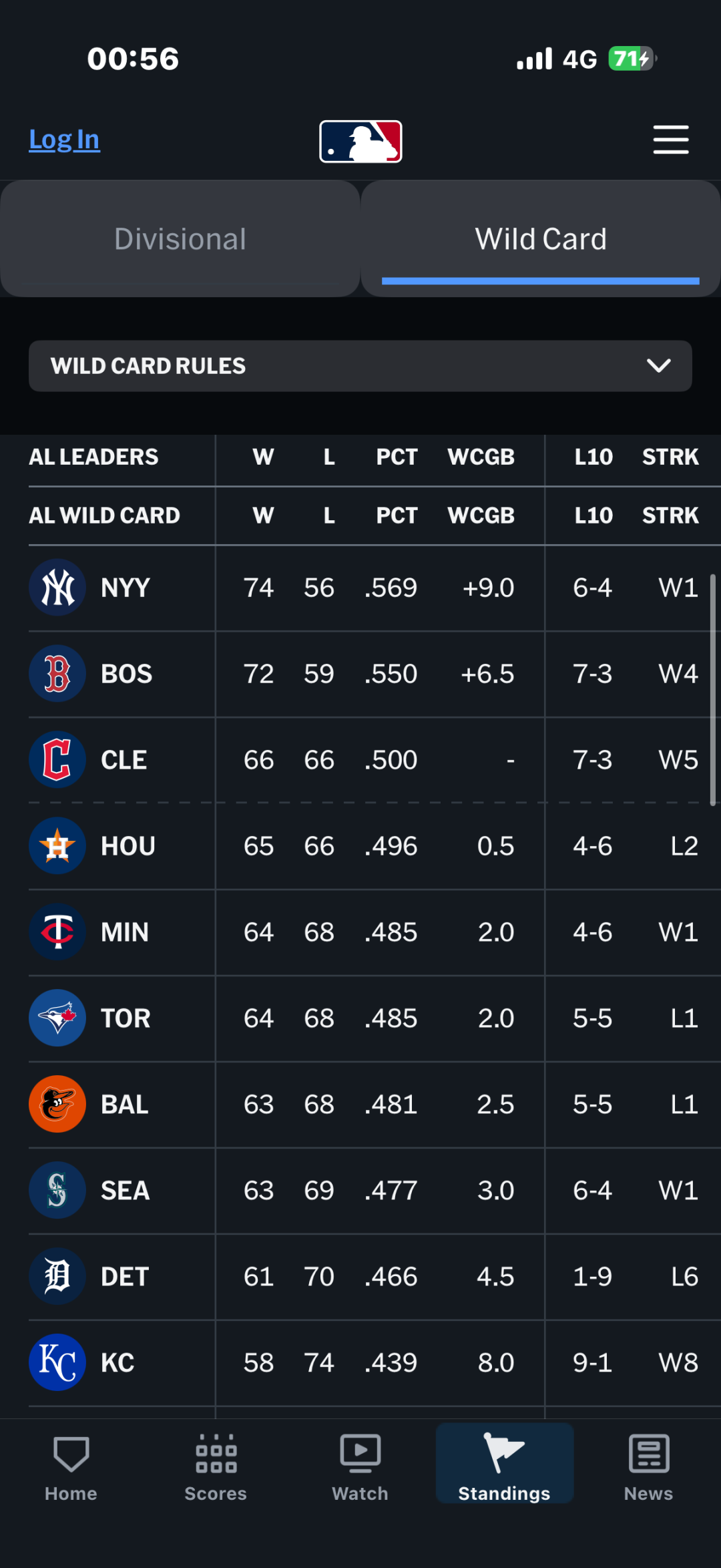Open the Watch tab
721x1568 pixels.
(x=360, y=1467)
